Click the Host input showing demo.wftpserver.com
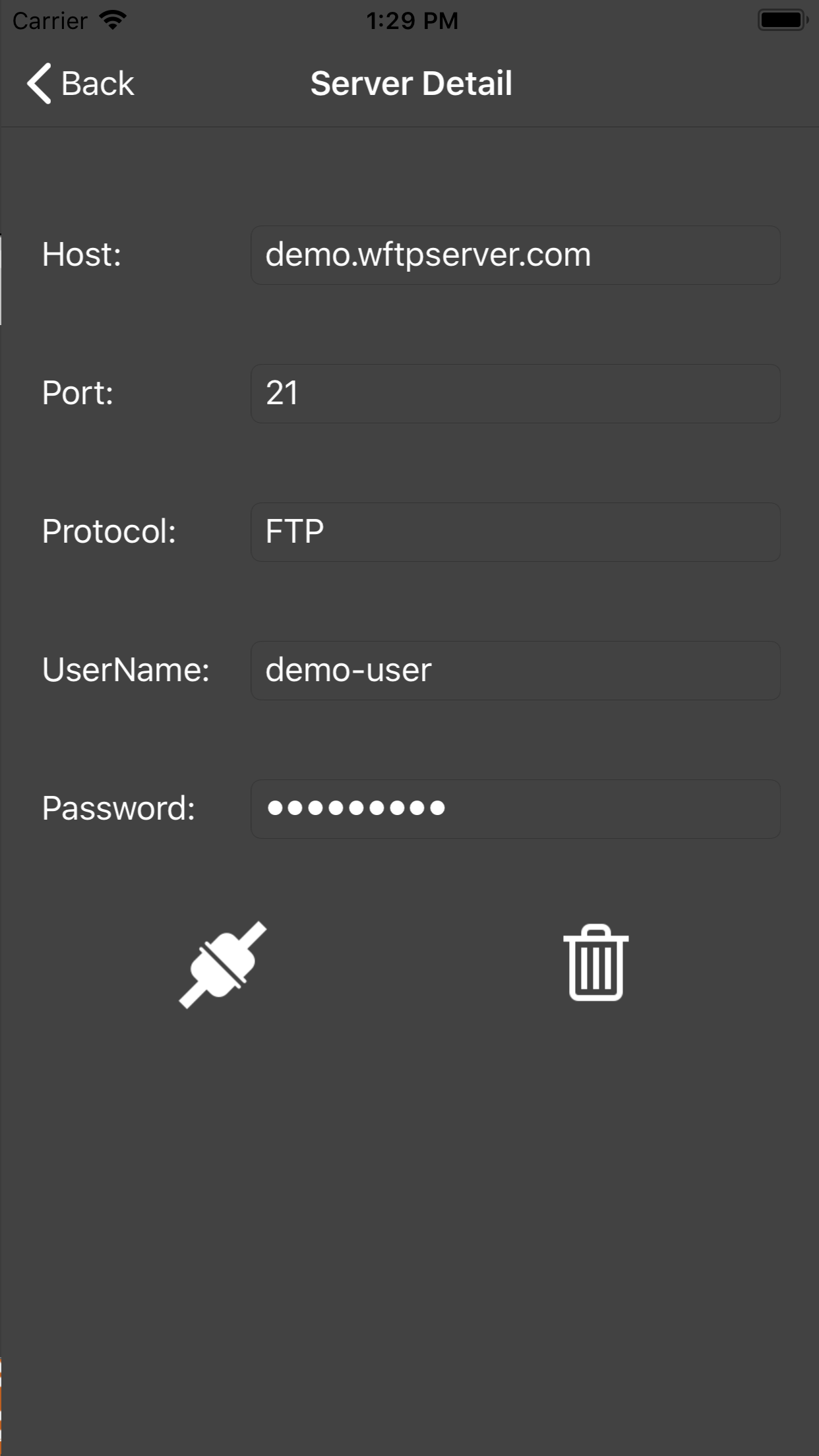 [x=514, y=255]
